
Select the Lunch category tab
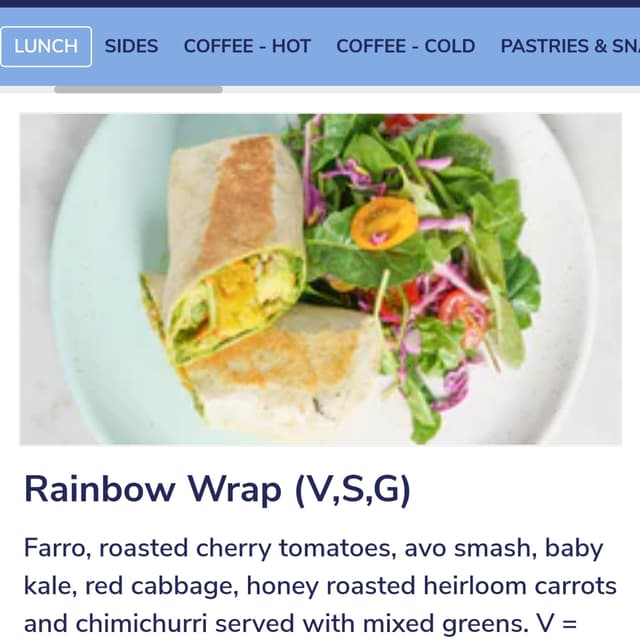pos(46,46)
